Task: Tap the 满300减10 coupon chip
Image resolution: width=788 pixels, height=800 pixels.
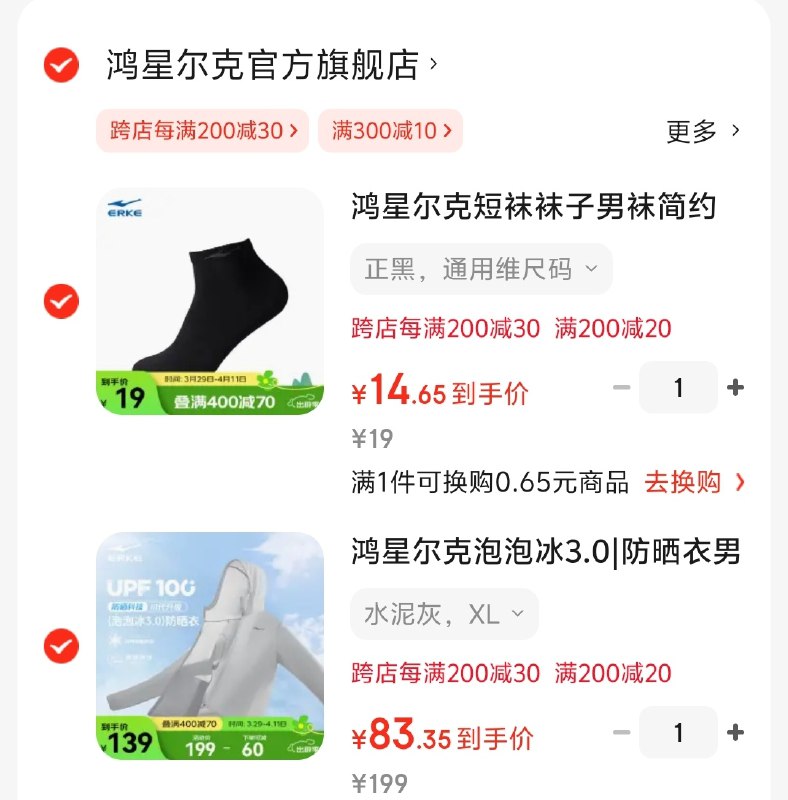Action: (390, 130)
